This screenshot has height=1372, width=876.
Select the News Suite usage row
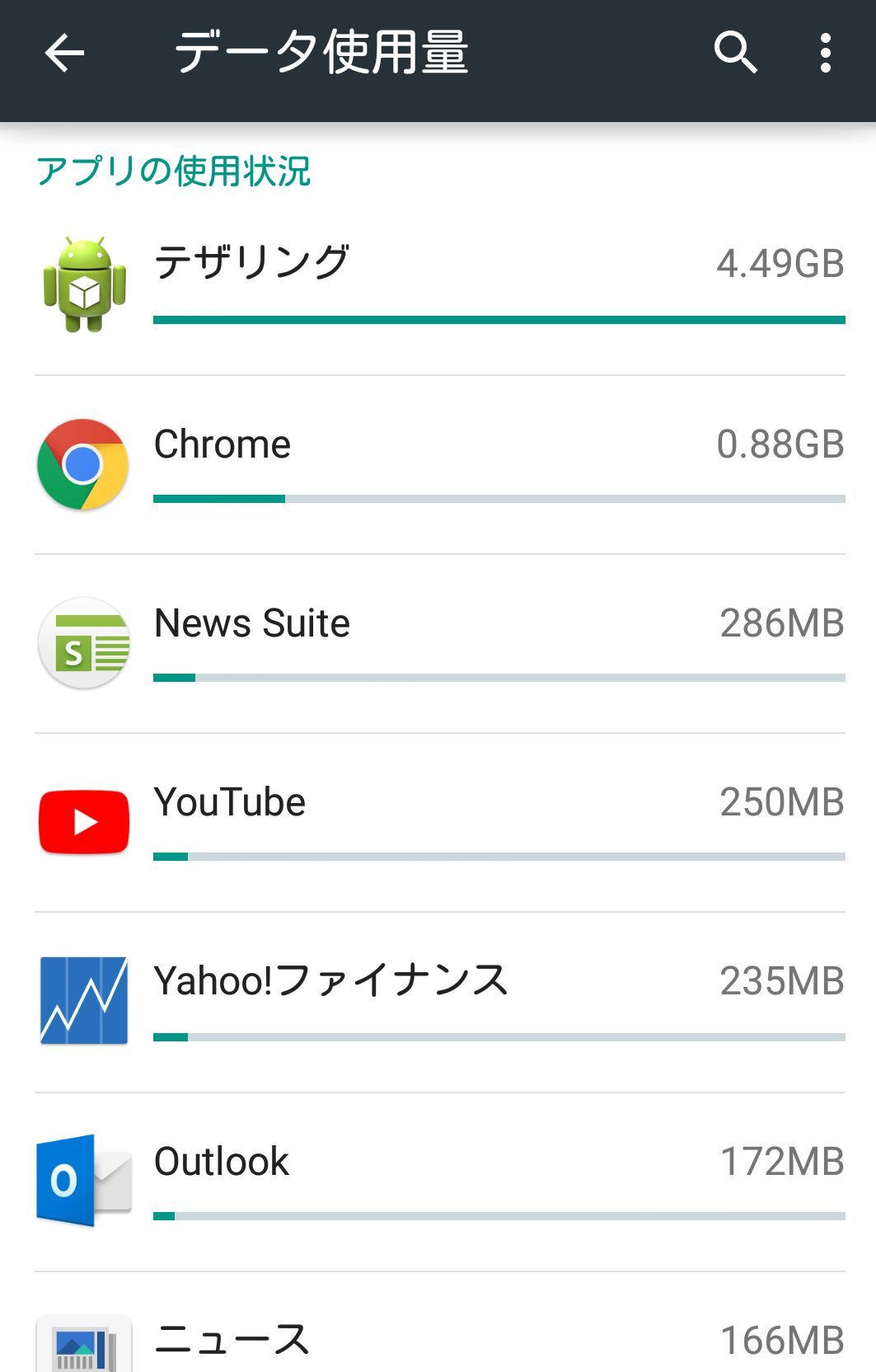click(439, 643)
